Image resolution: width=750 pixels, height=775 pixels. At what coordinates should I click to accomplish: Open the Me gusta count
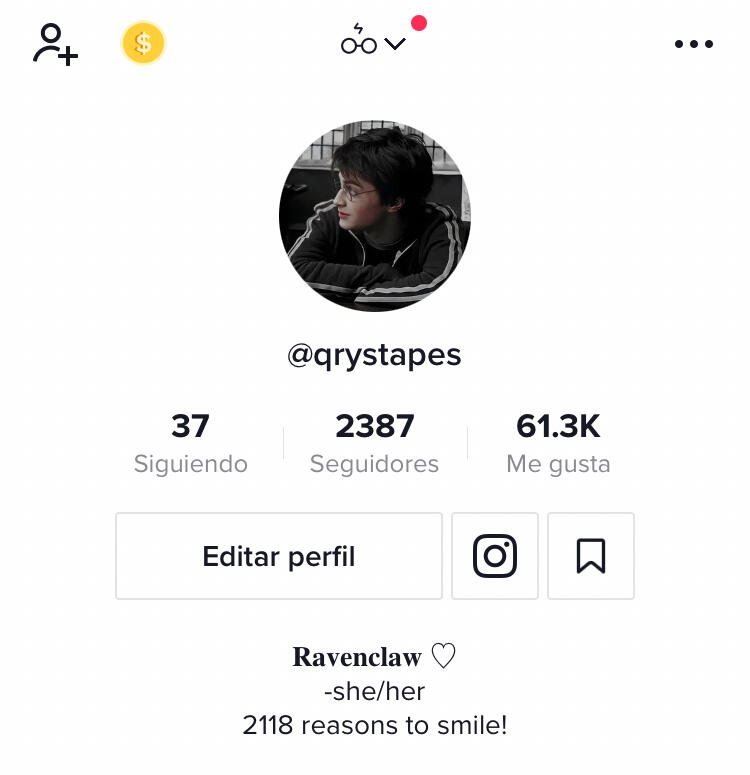click(558, 443)
